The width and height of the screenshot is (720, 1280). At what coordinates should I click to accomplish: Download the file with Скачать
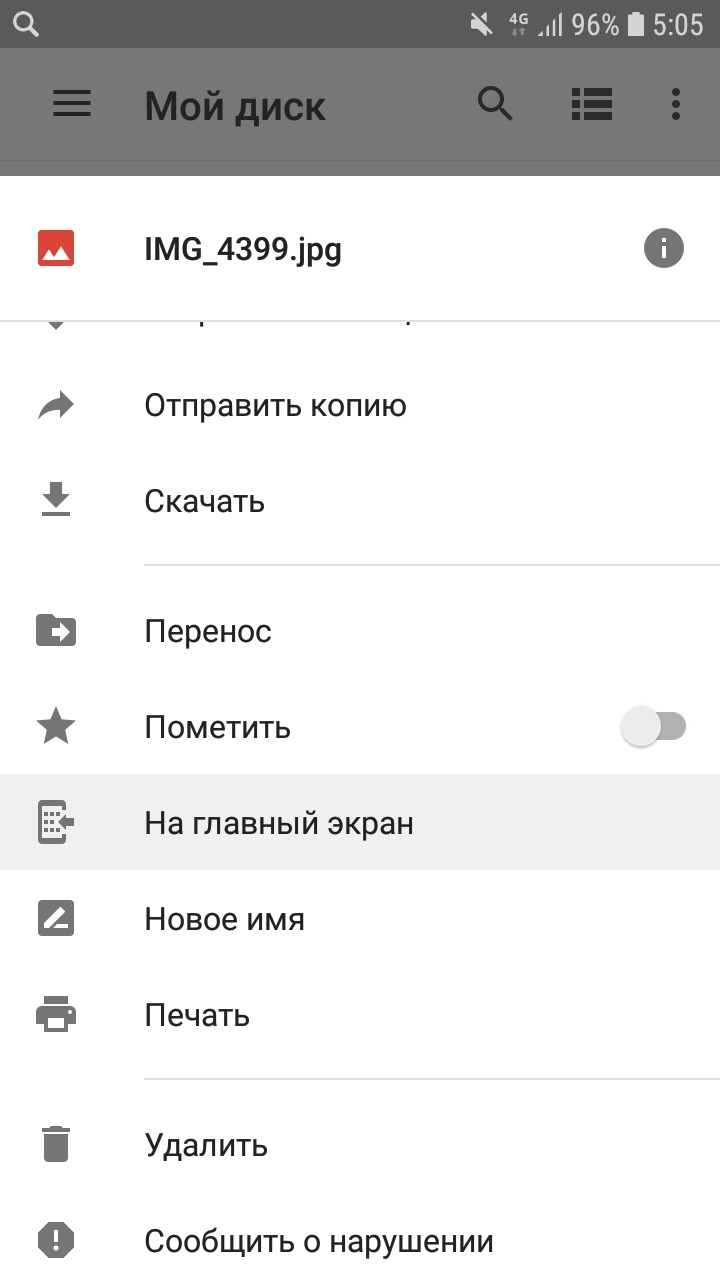360,501
